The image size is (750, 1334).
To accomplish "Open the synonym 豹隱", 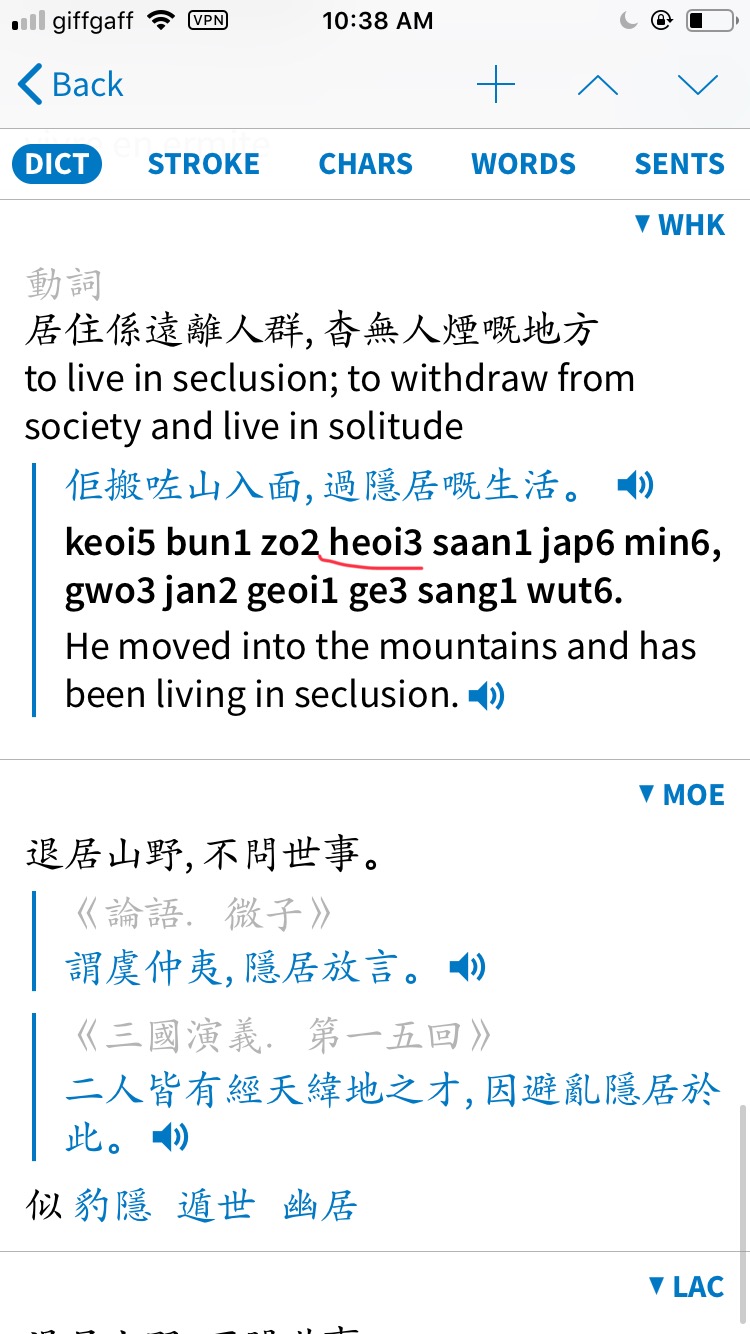I will [x=113, y=1206].
